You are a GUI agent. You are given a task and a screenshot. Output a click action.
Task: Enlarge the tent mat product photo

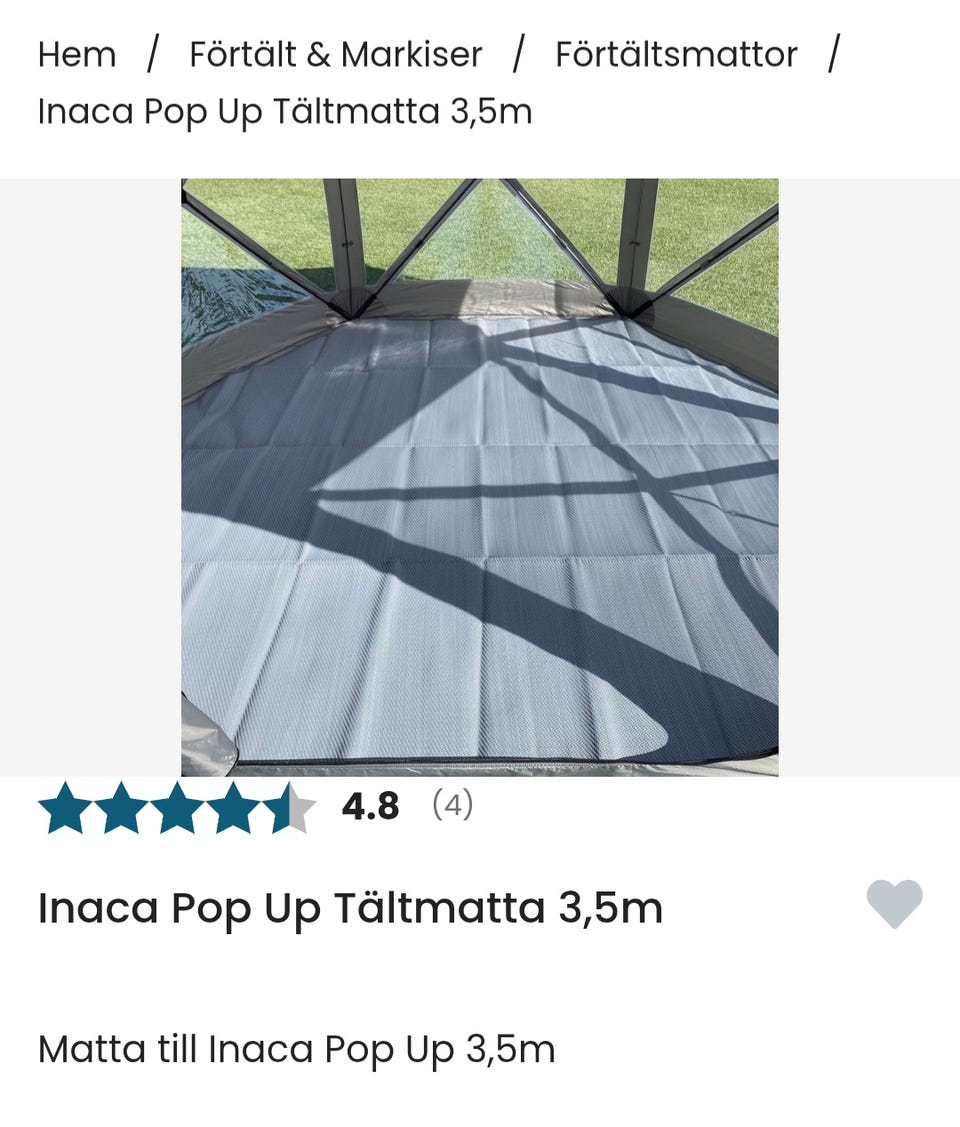[480, 477]
